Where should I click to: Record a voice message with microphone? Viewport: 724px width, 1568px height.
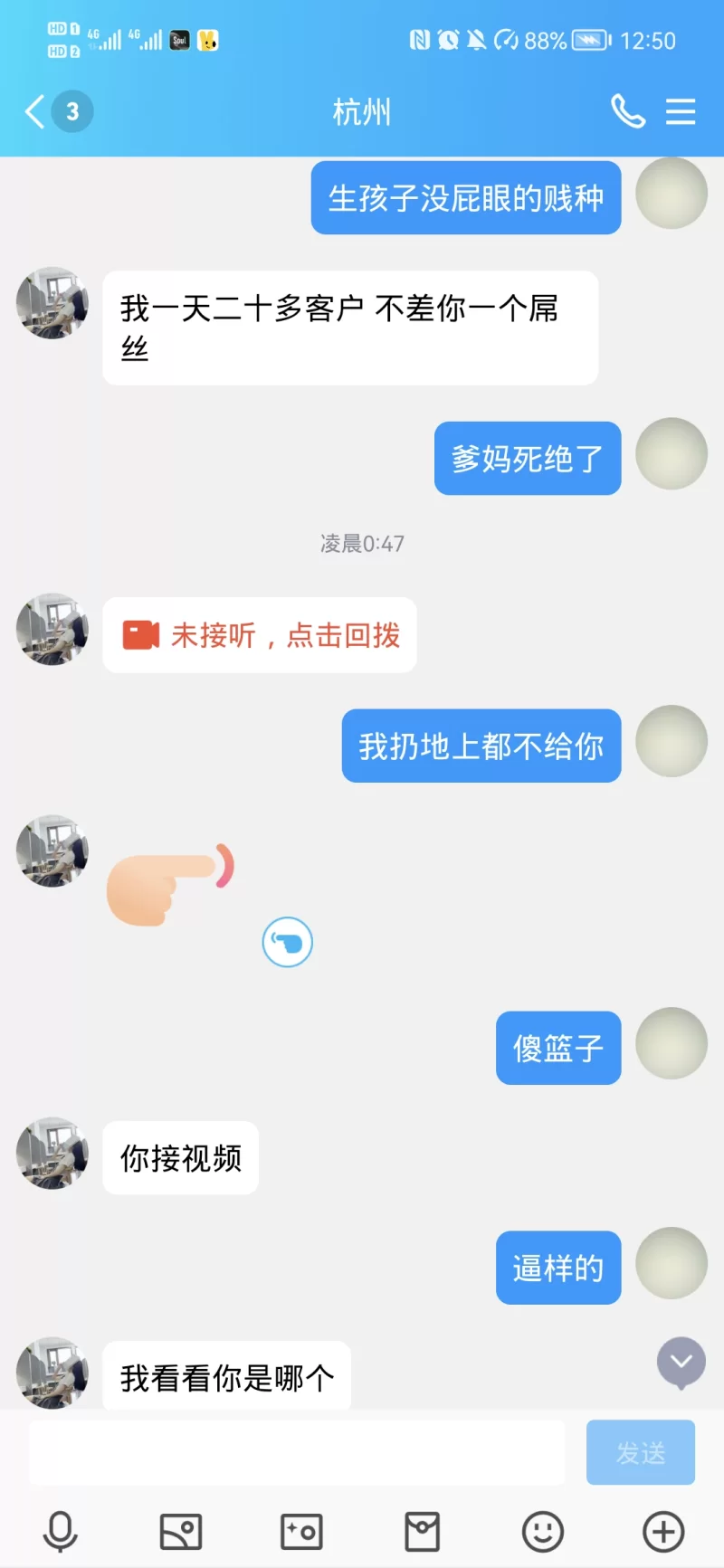61,1532
